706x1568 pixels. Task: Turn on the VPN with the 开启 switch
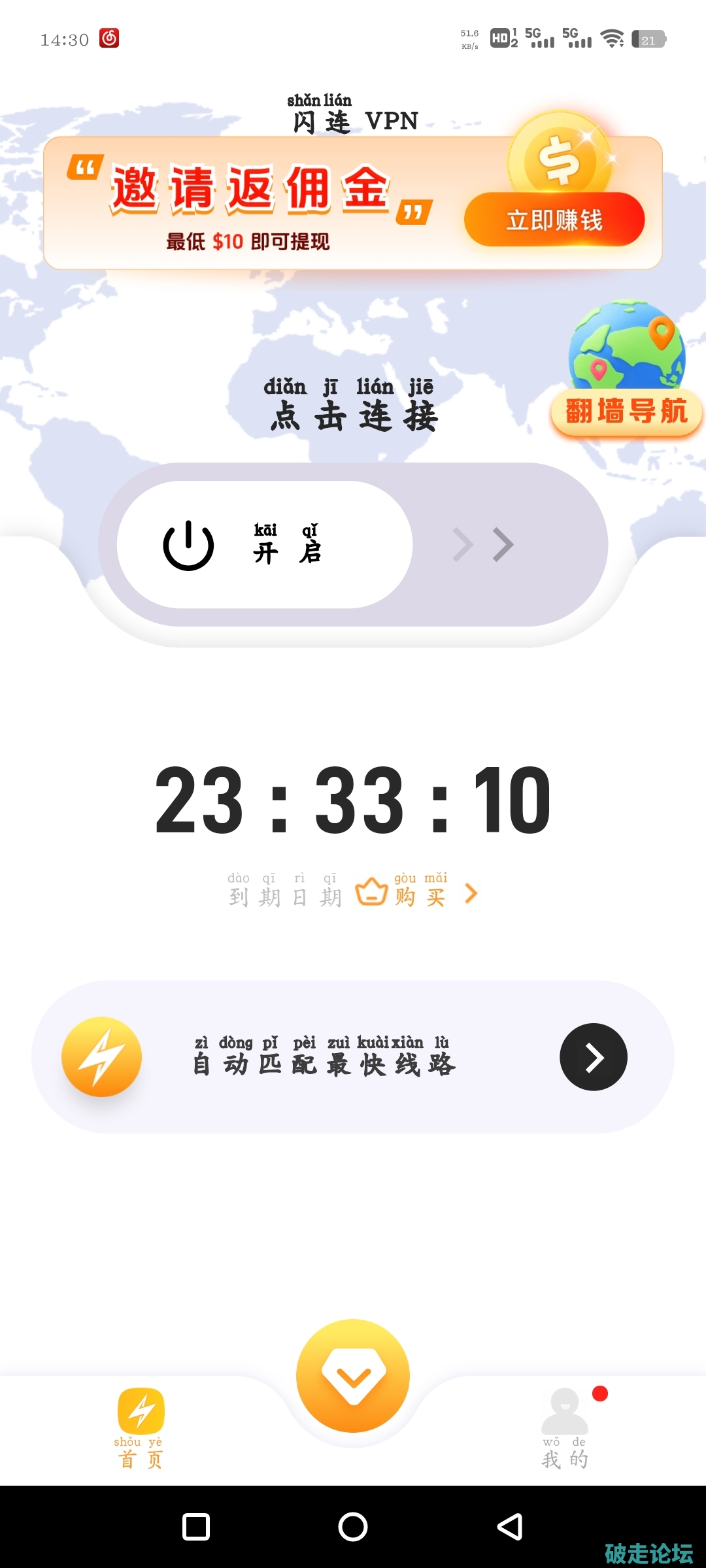tap(265, 545)
